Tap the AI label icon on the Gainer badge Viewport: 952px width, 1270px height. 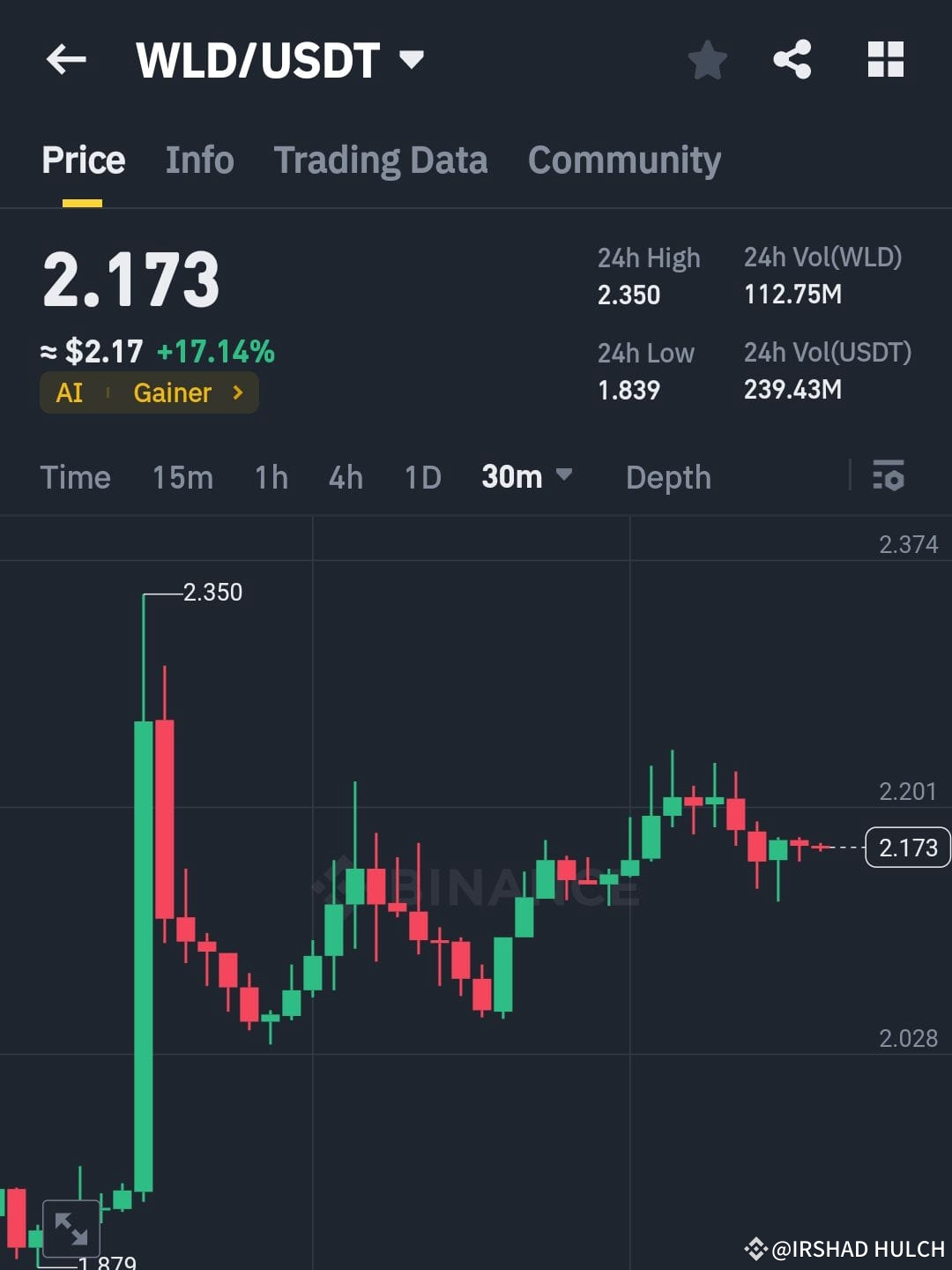pyautogui.click(x=71, y=392)
